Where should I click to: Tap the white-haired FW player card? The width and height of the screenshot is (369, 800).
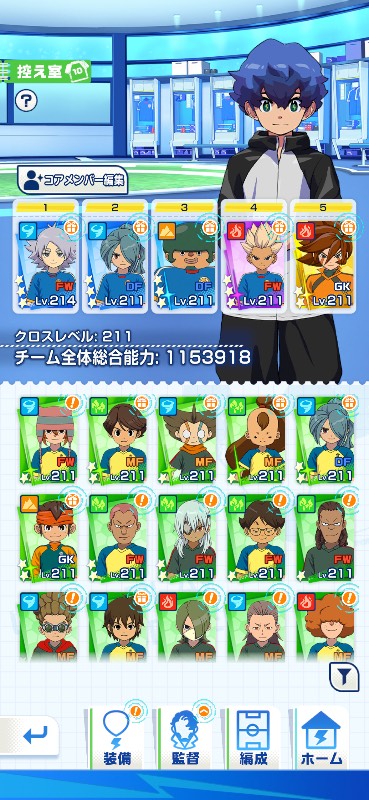coord(187,537)
